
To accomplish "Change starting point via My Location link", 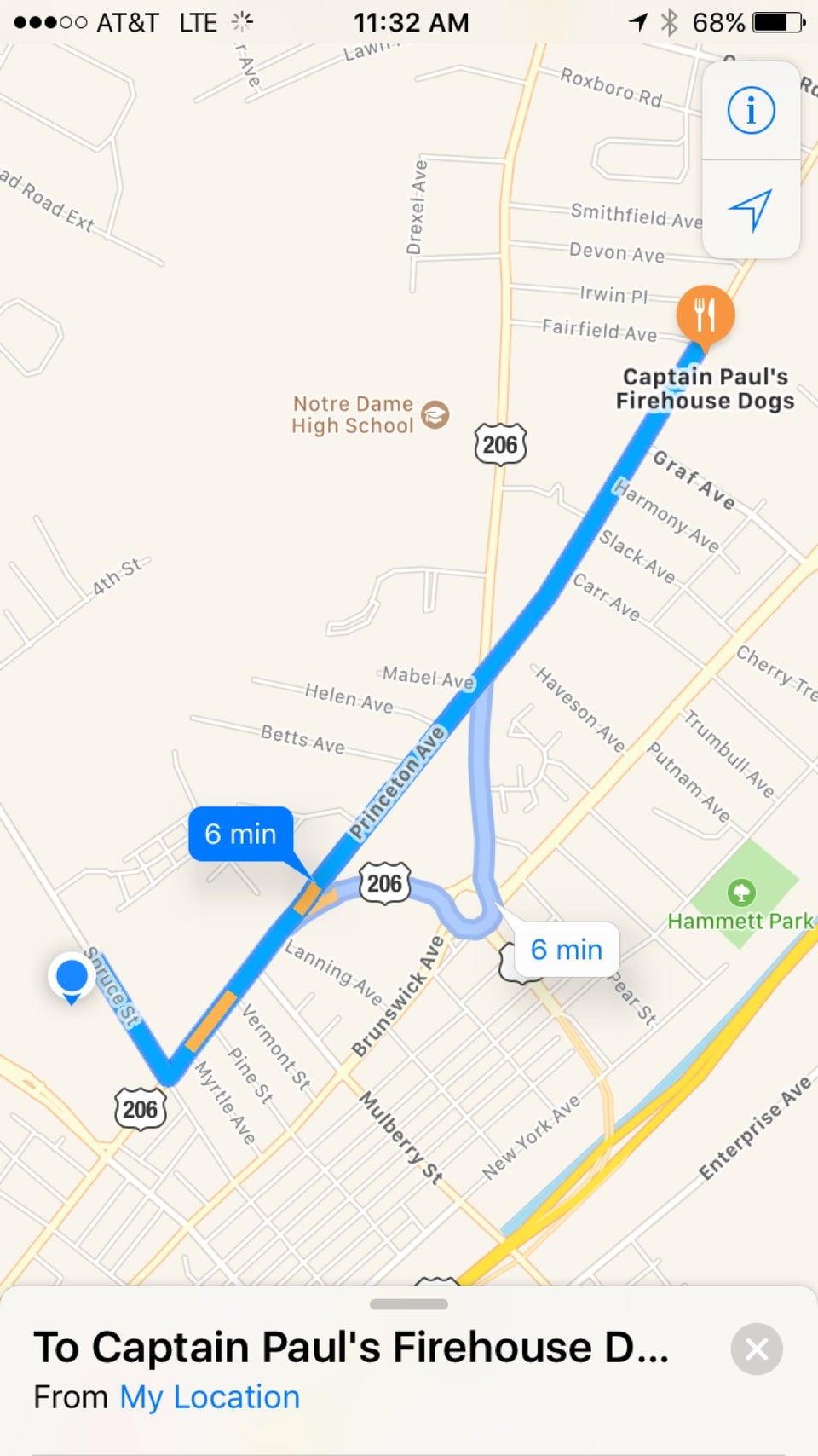I will pyautogui.click(x=210, y=1397).
